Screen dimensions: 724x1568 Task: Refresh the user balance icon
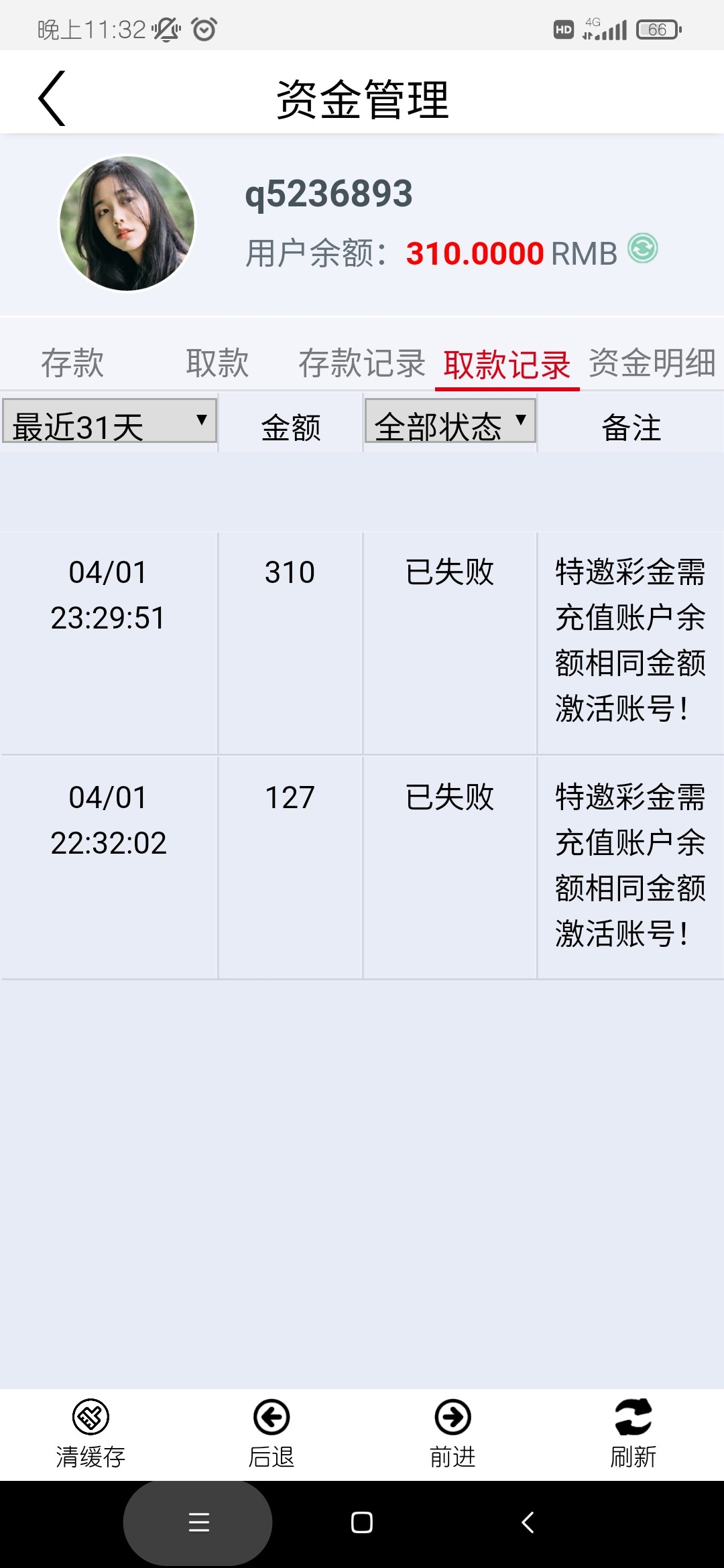642,249
